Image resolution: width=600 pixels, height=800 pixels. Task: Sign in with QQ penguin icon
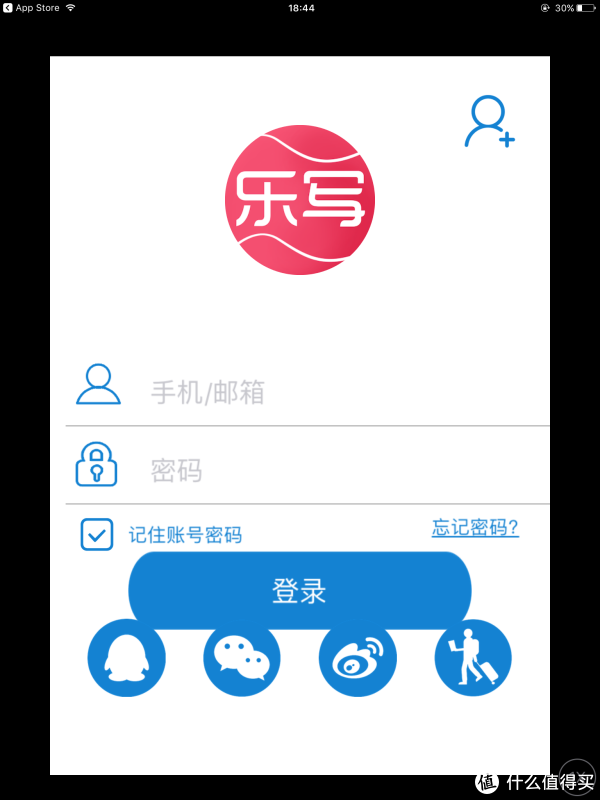pyautogui.click(x=127, y=659)
